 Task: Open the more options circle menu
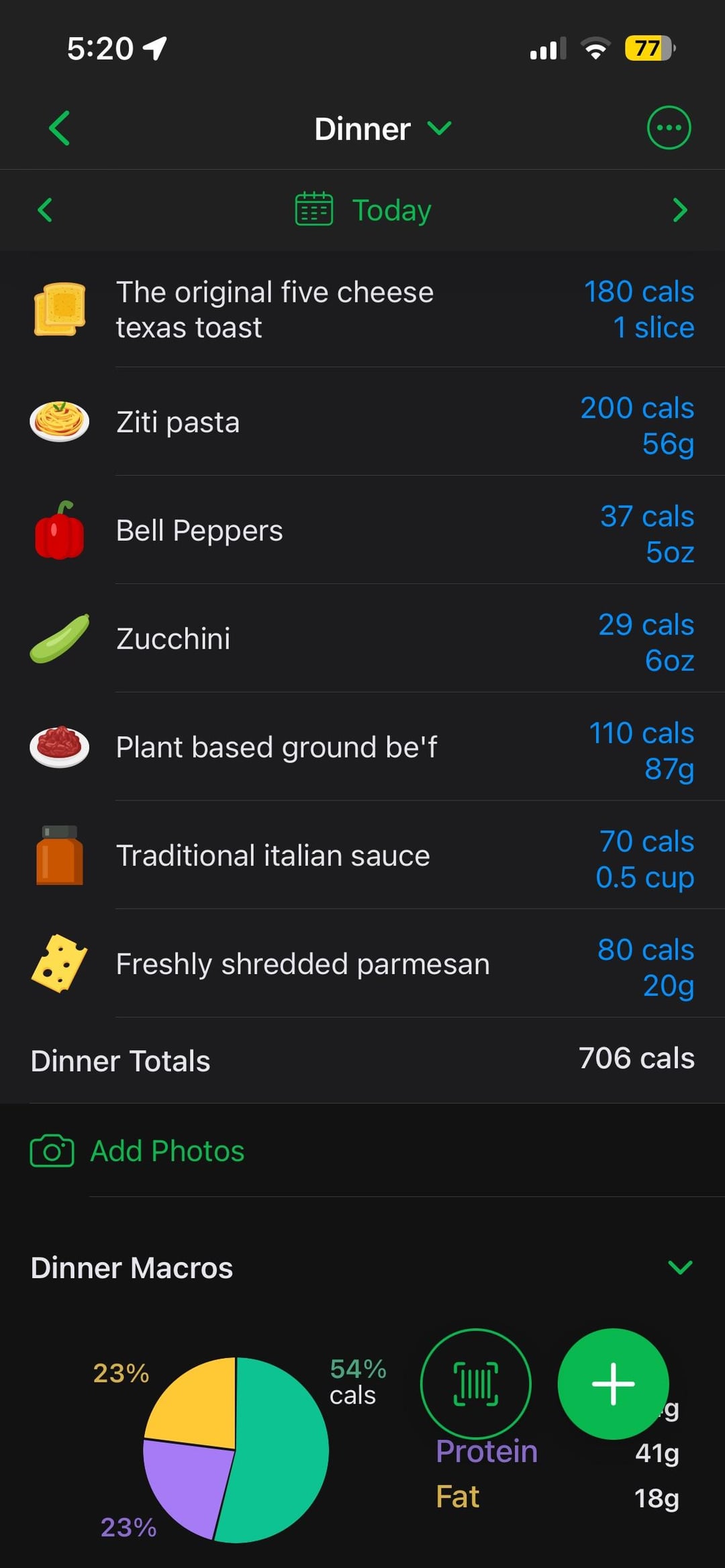pyautogui.click(x=669, y=127)
